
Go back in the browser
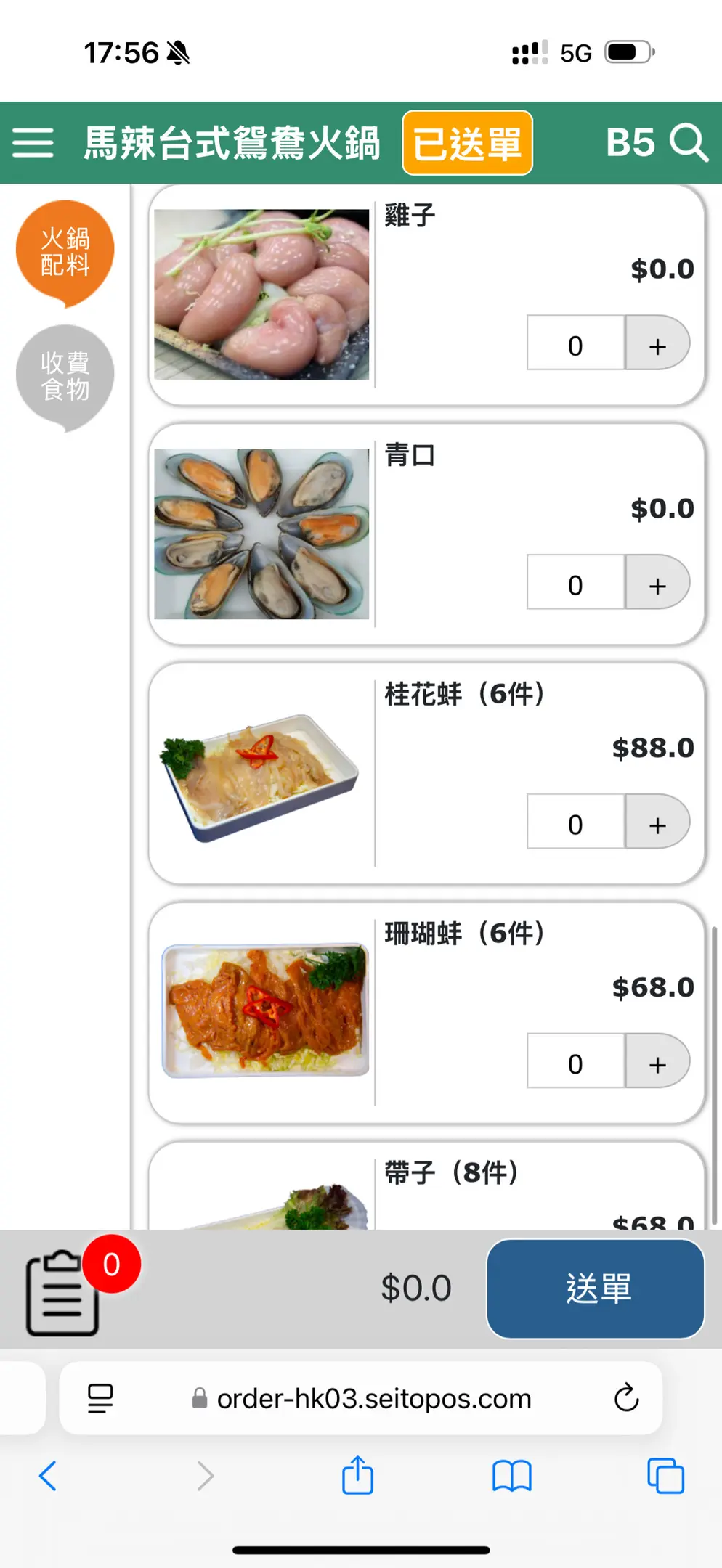pyautogui.click(x=48, y=1476)
